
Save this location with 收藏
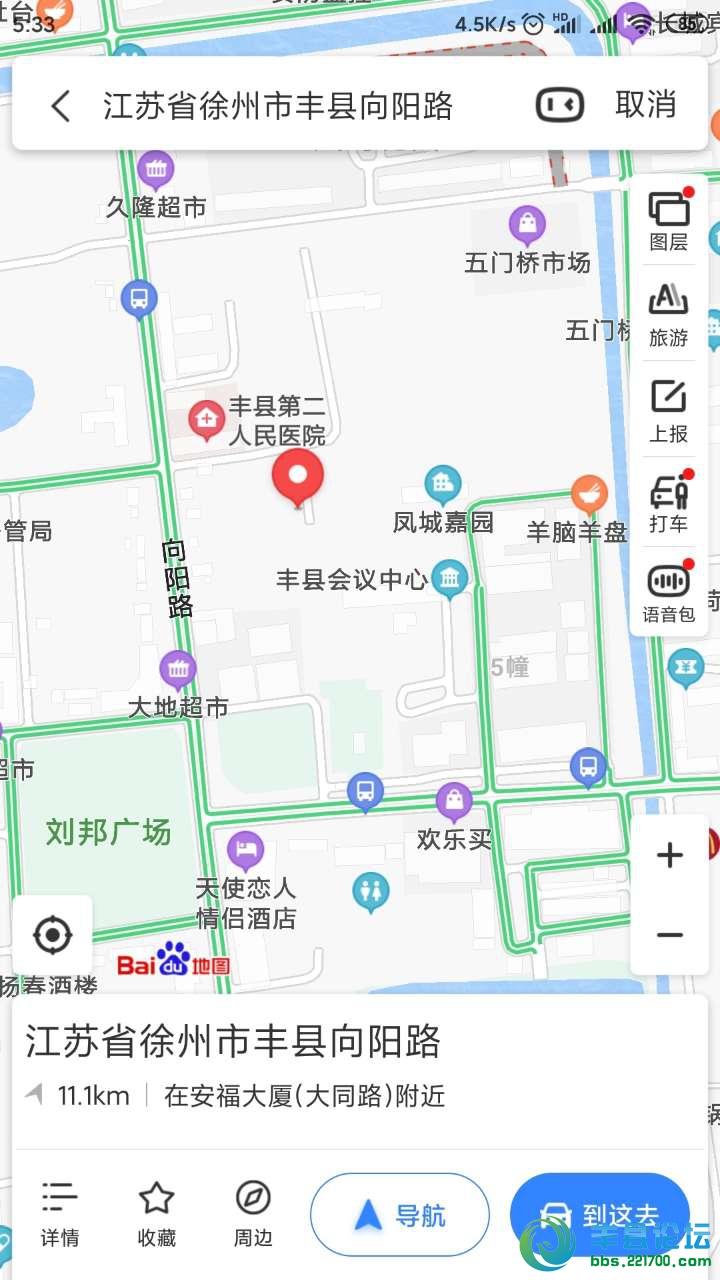click(x=156, y=1213)
